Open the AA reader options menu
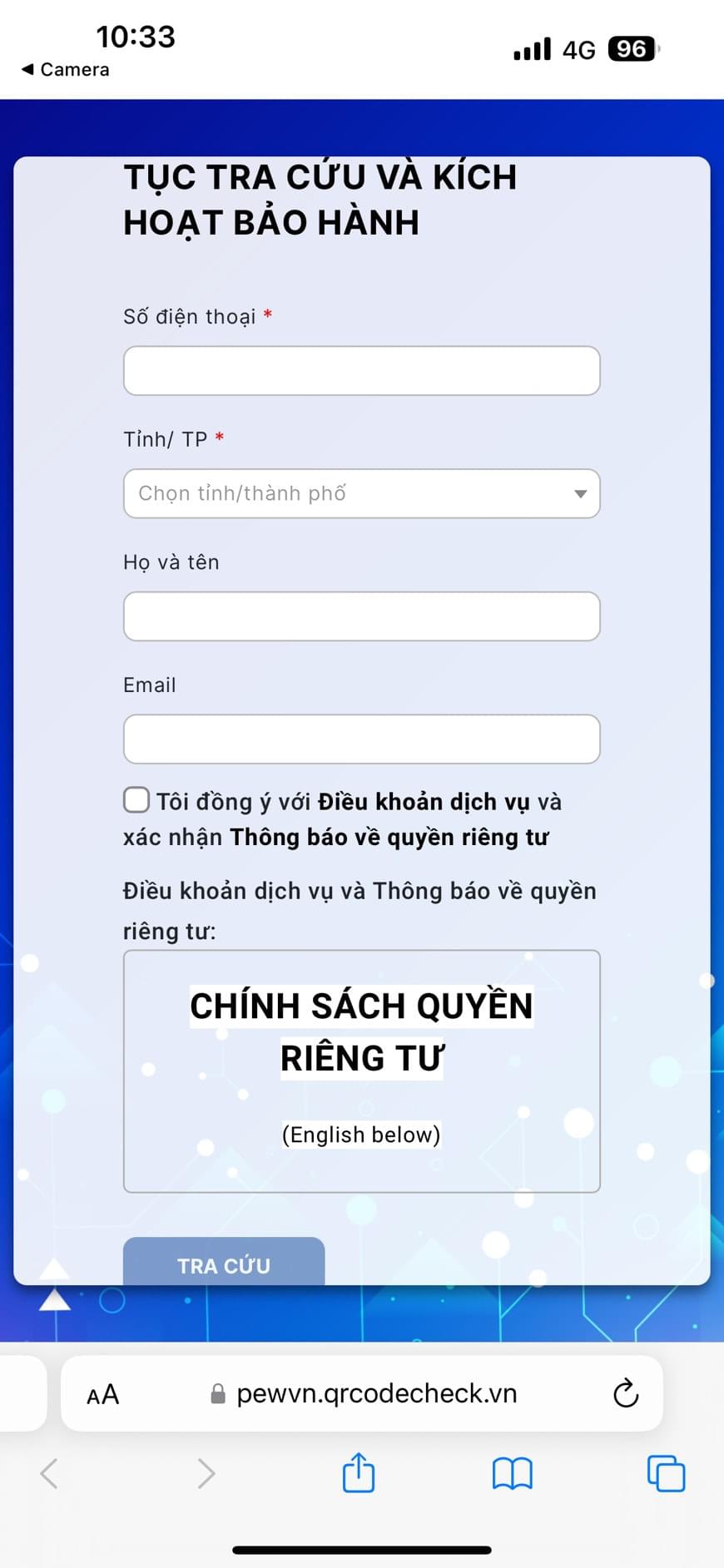724x1568 pixels. pos(103,1394)
